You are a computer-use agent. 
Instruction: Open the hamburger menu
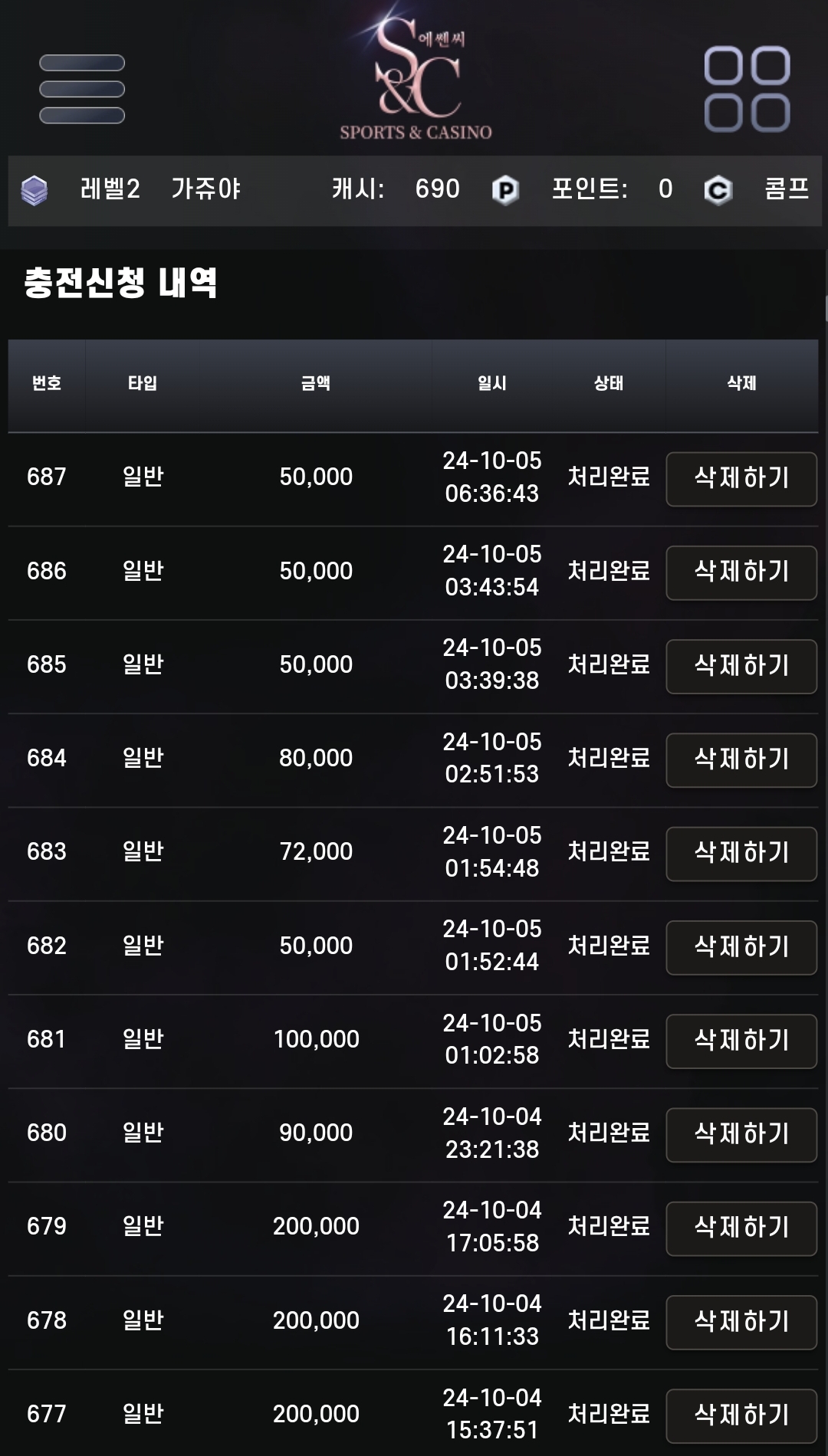82,89
